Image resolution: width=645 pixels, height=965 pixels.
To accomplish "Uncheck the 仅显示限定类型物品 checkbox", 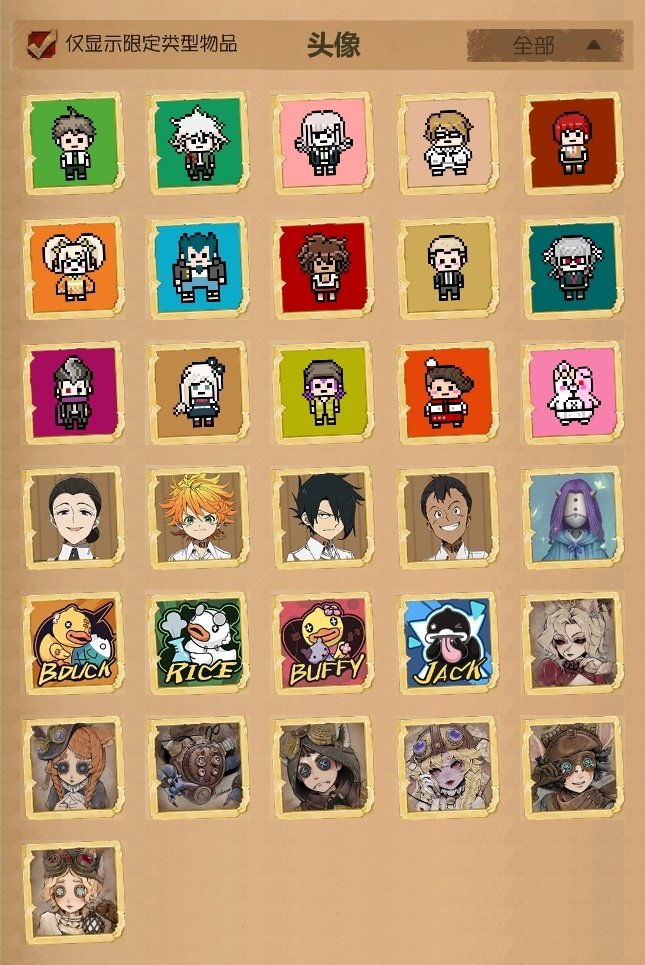I will [x=42, y=44].
